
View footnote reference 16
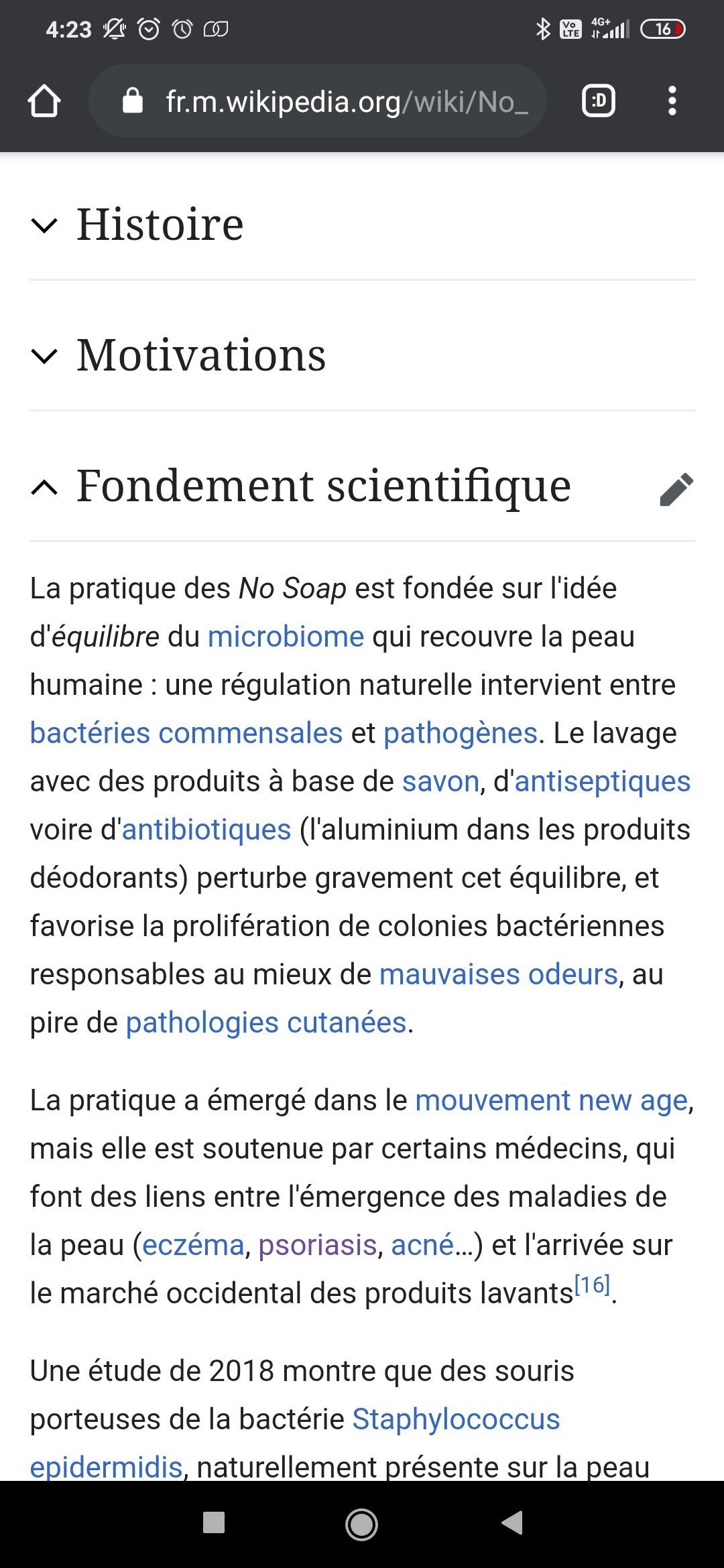point(592,1285)
